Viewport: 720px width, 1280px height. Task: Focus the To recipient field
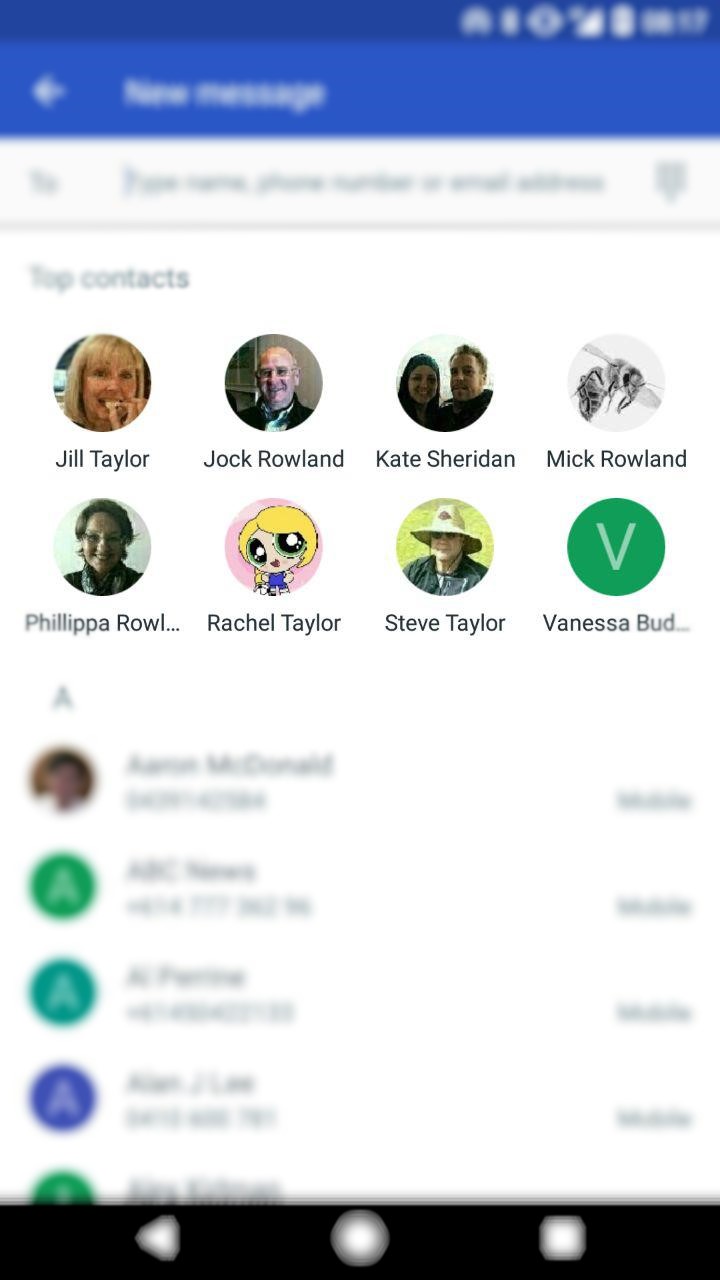pyautogui.click(x=365, y=182)
